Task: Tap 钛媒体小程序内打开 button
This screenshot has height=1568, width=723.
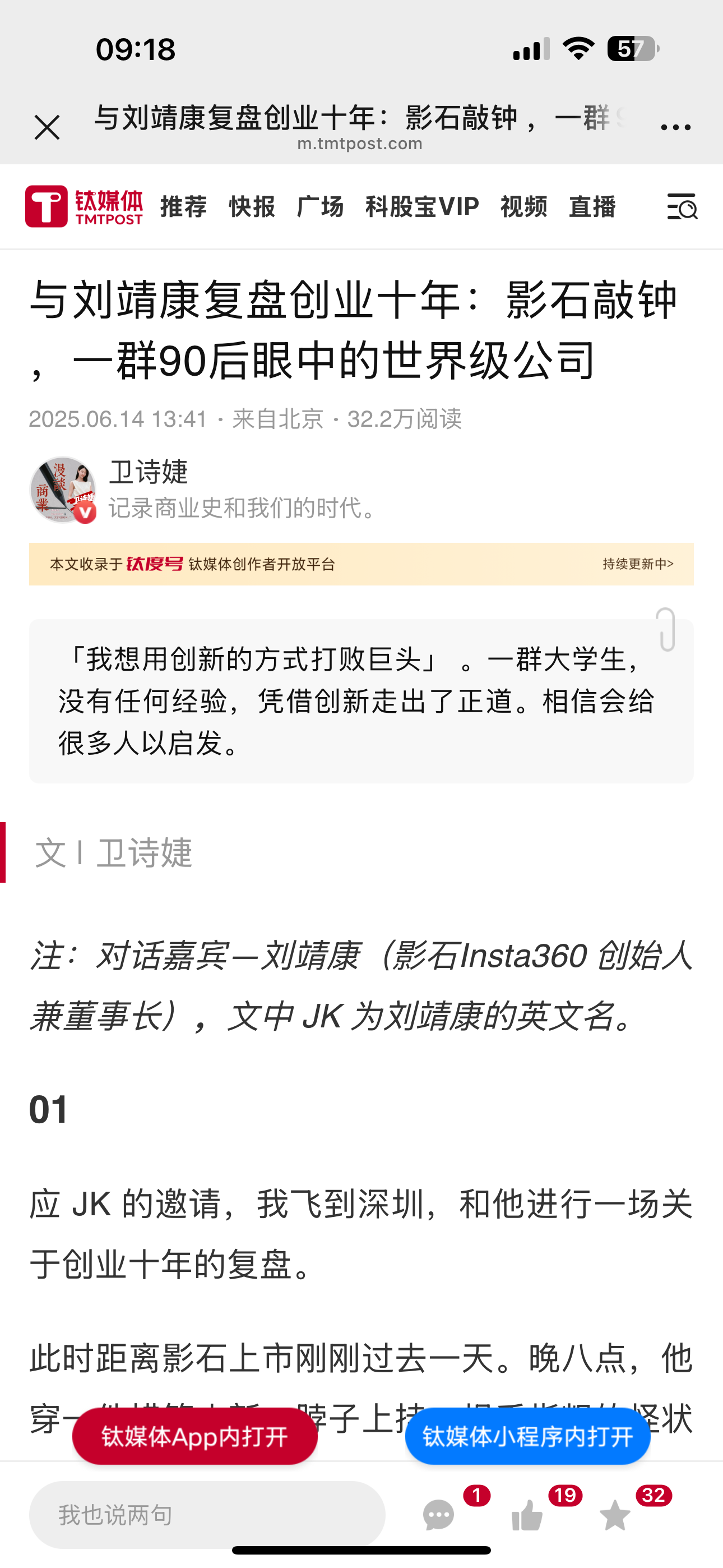Action: 527,1436
